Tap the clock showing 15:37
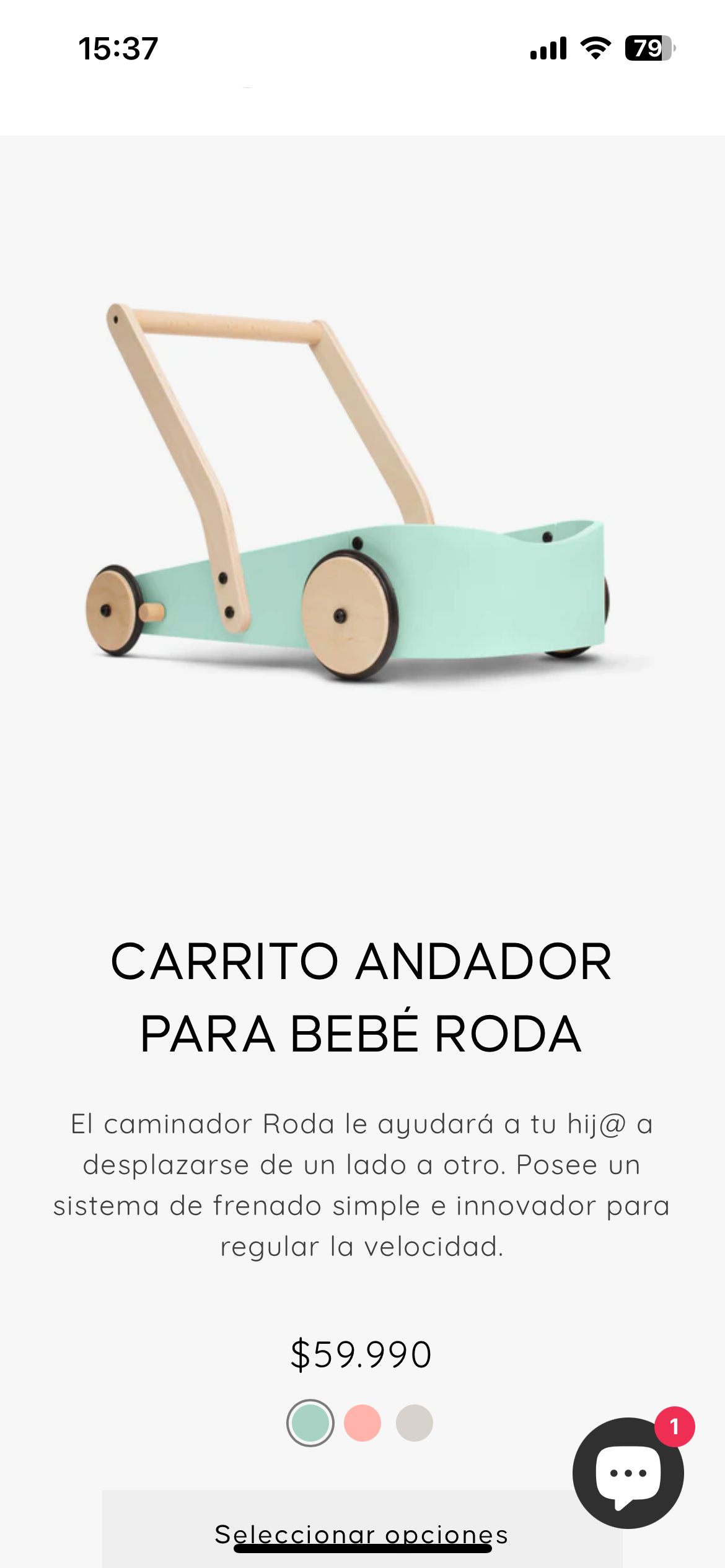Image resolution: width=725 pixels, height=1568 pixels. (x=118, y=48)
